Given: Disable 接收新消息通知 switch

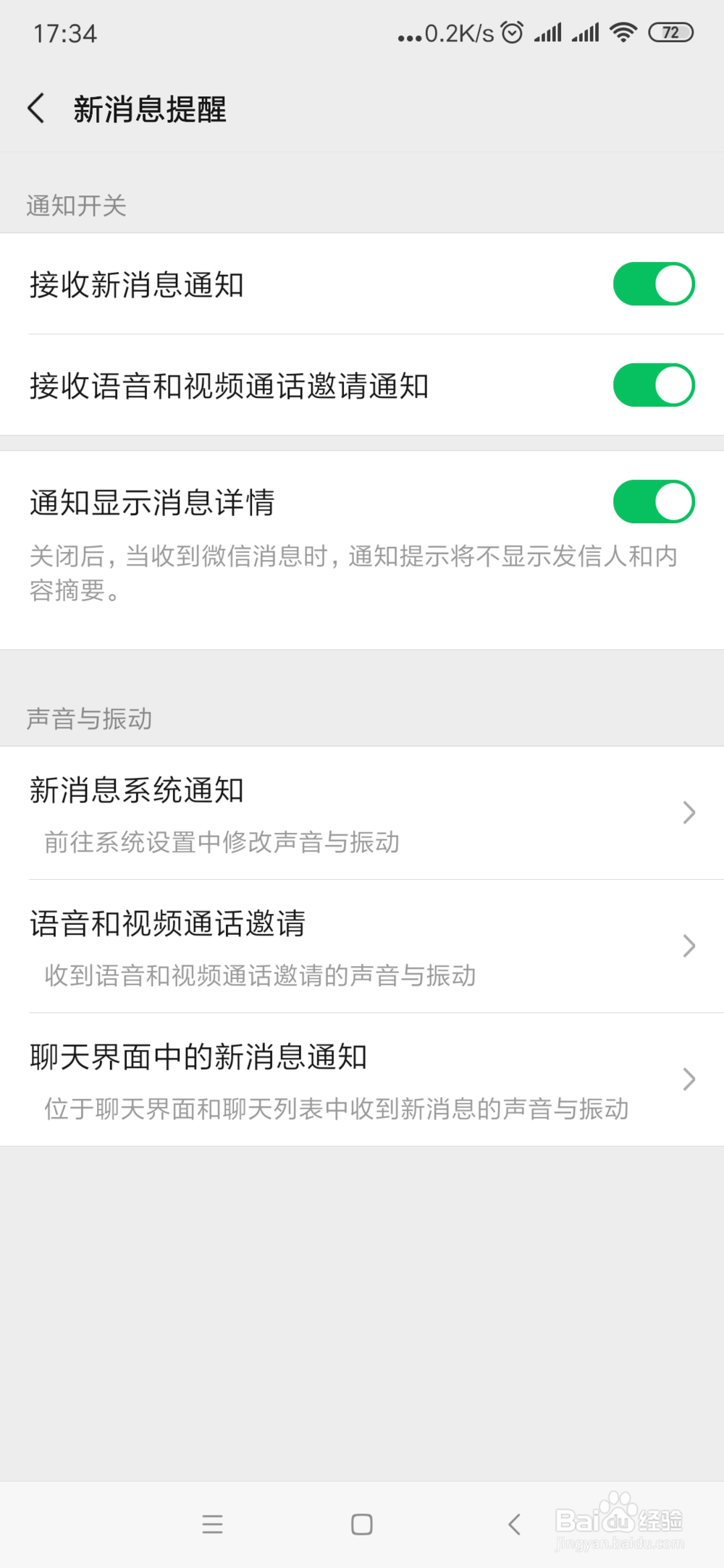Looking at the screenshot, I should (654, 283).
